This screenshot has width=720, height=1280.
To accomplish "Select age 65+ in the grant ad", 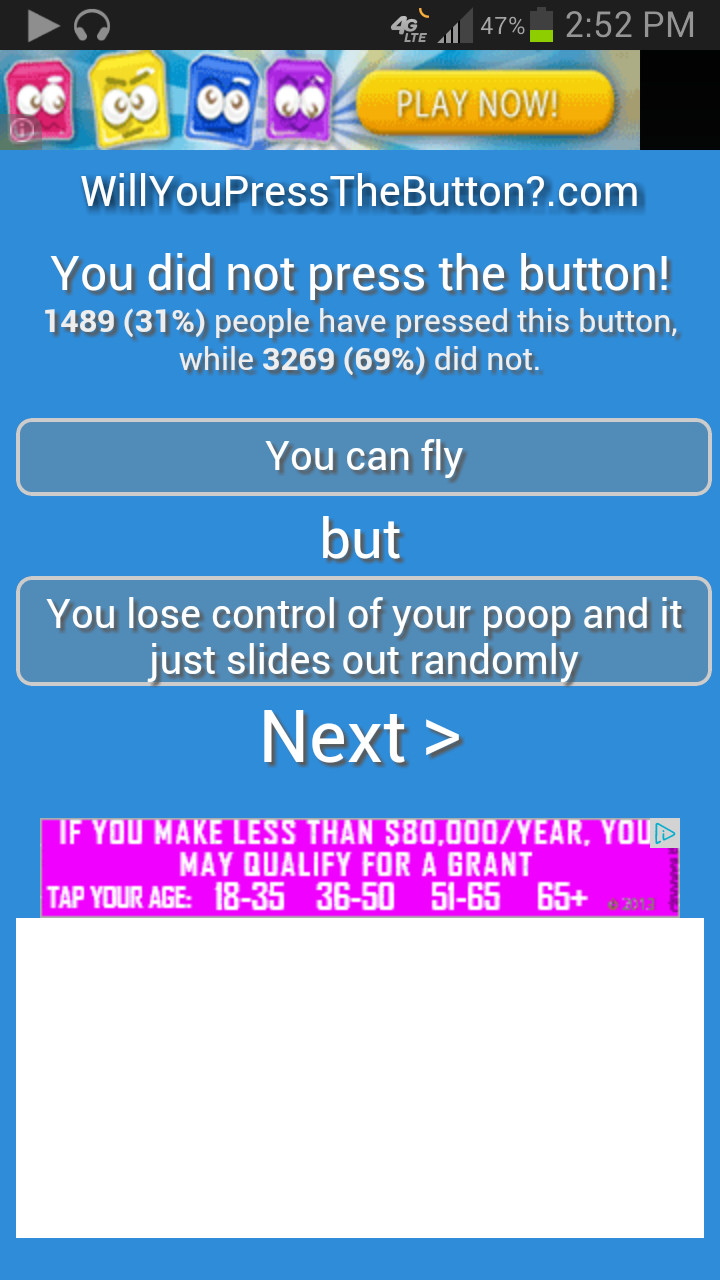I will pyautogui.click(x=562, y=897).
